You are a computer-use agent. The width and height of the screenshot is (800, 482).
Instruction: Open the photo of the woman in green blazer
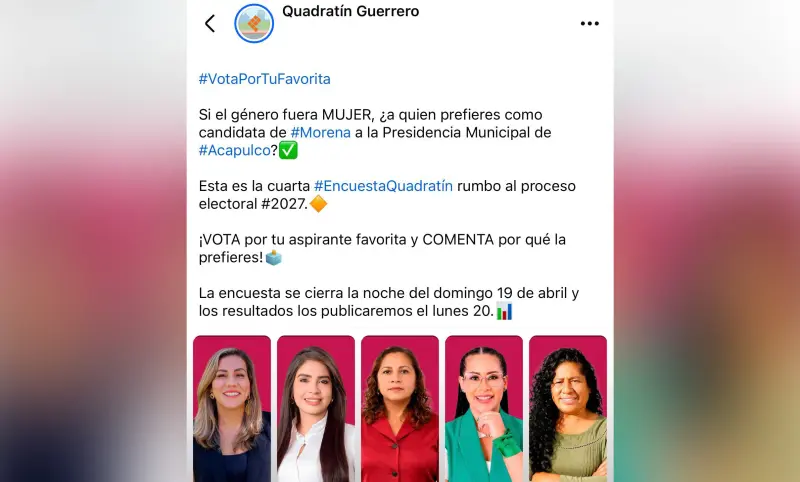point(484,410)
